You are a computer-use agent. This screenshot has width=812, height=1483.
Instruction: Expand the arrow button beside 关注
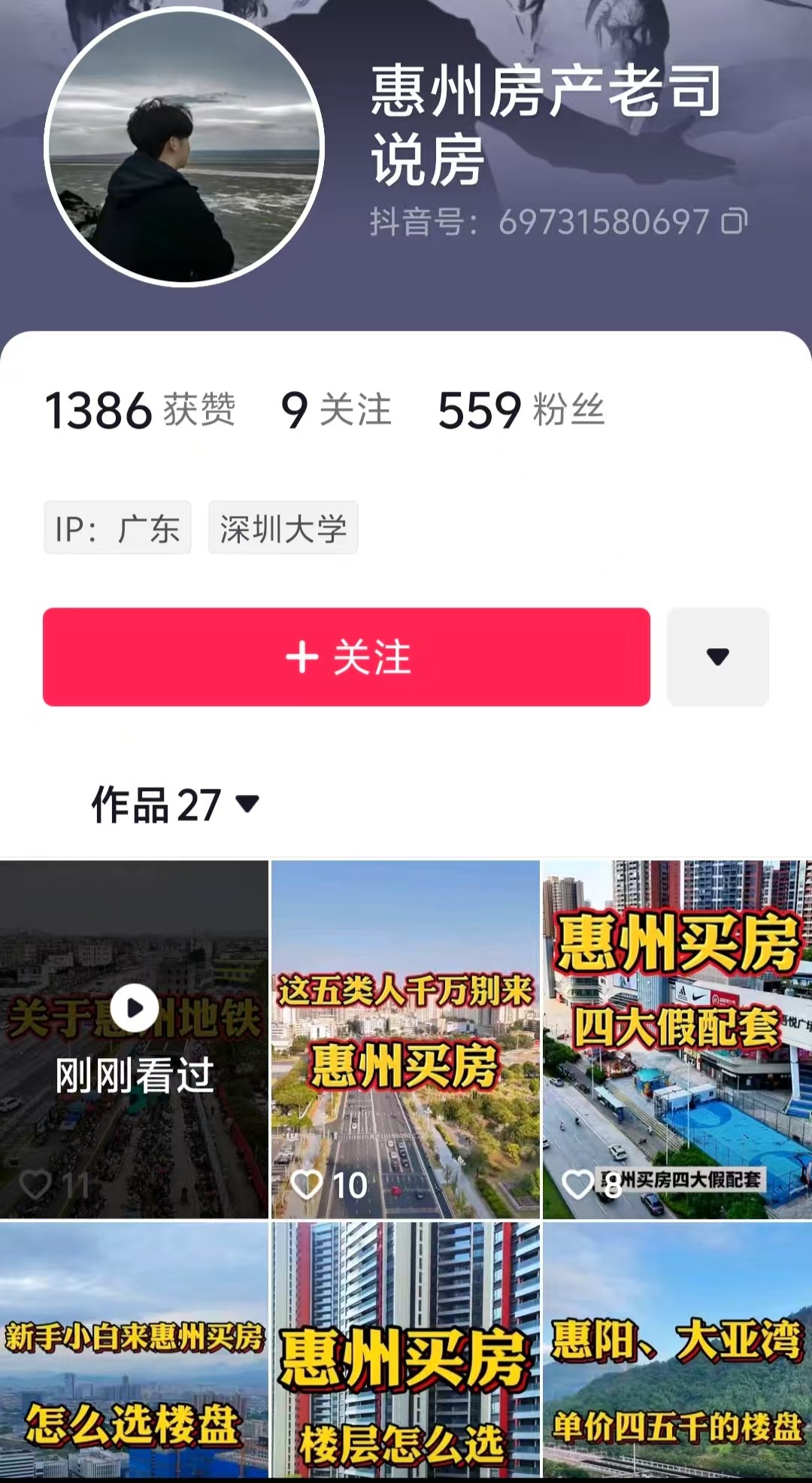pyautogui.click(x=717, y=657)
